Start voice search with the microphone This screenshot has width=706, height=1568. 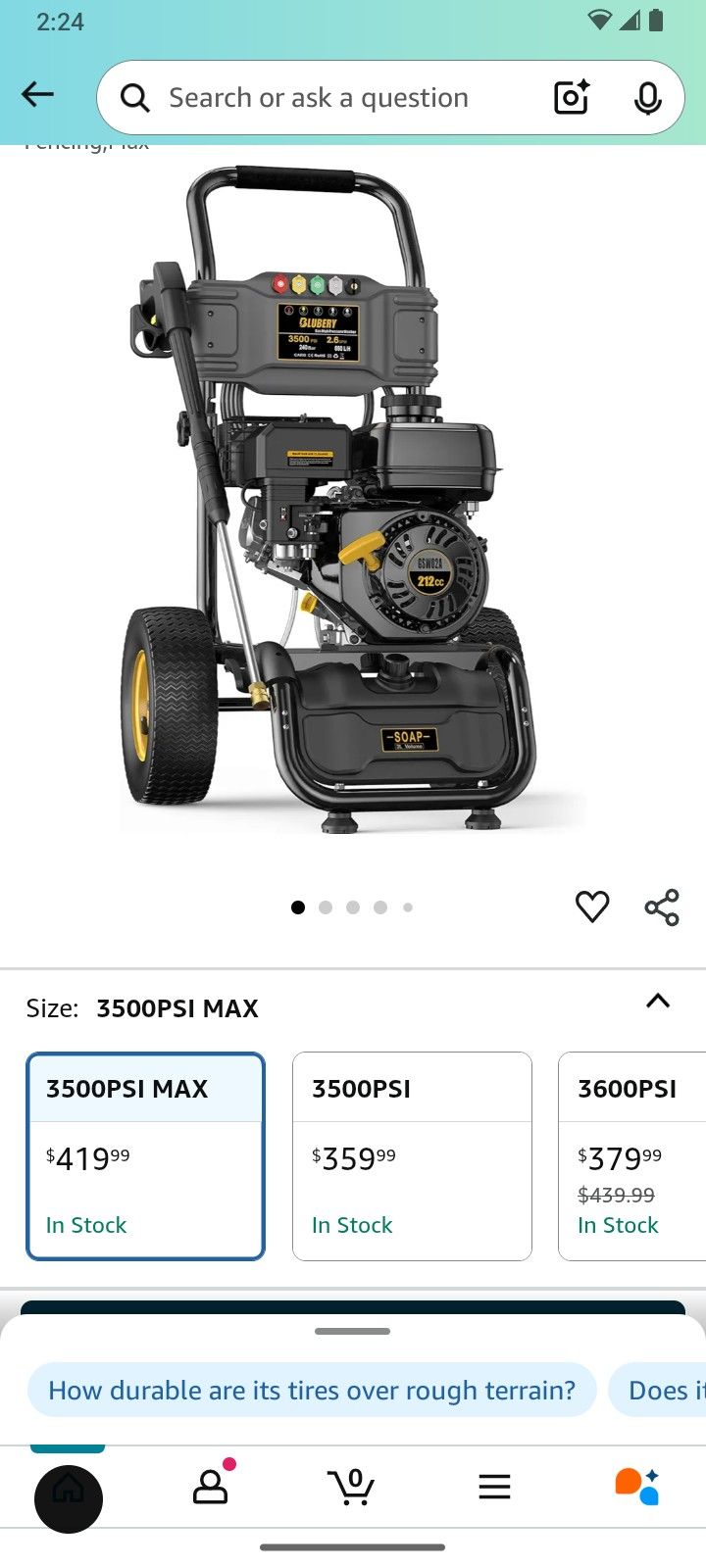(x=647, y=98)
